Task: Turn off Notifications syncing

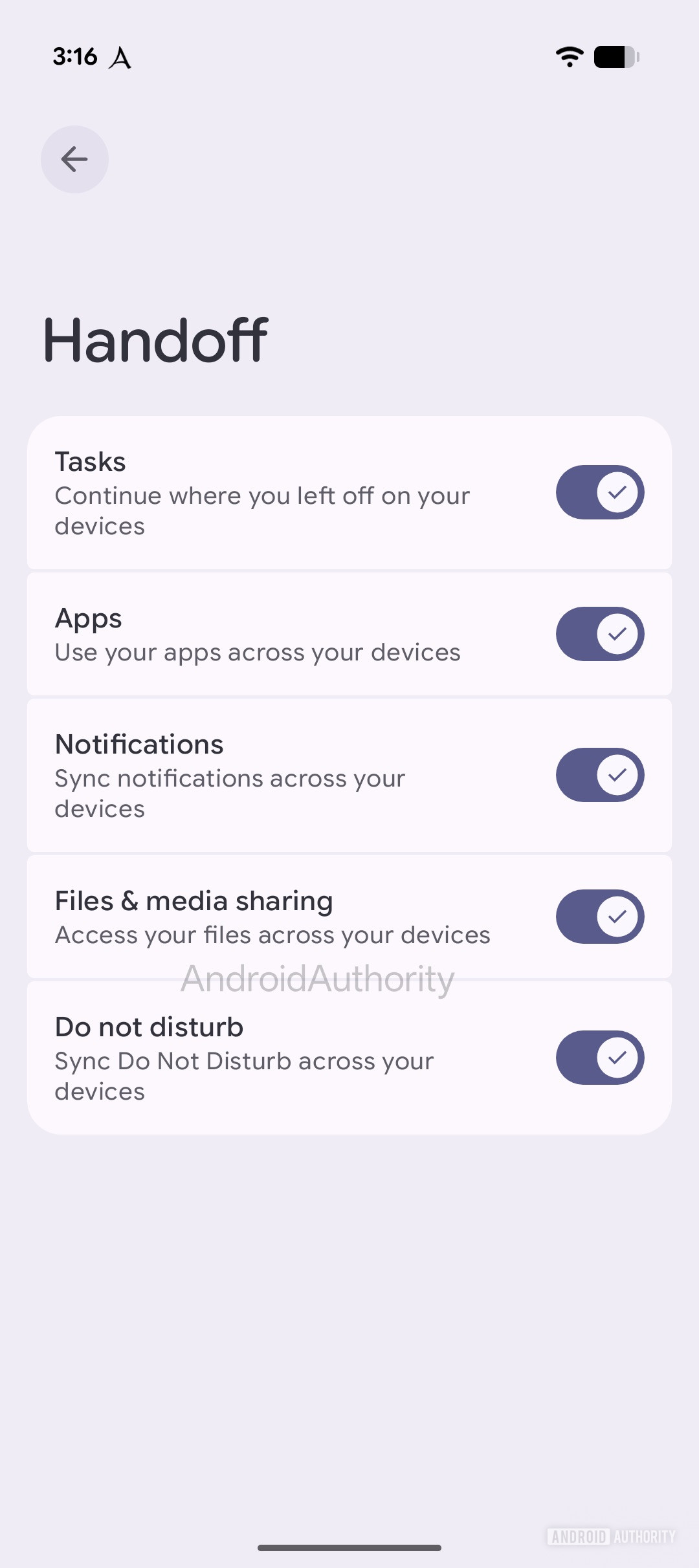Action: point(599,775)
